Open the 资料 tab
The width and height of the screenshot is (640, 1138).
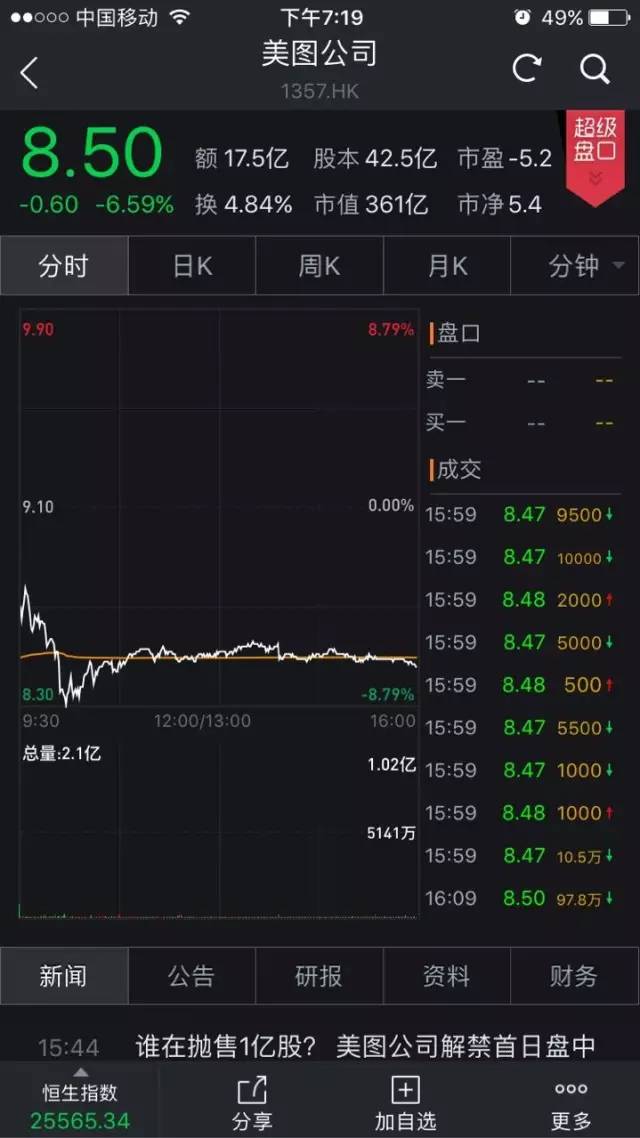tap(447, 976)
